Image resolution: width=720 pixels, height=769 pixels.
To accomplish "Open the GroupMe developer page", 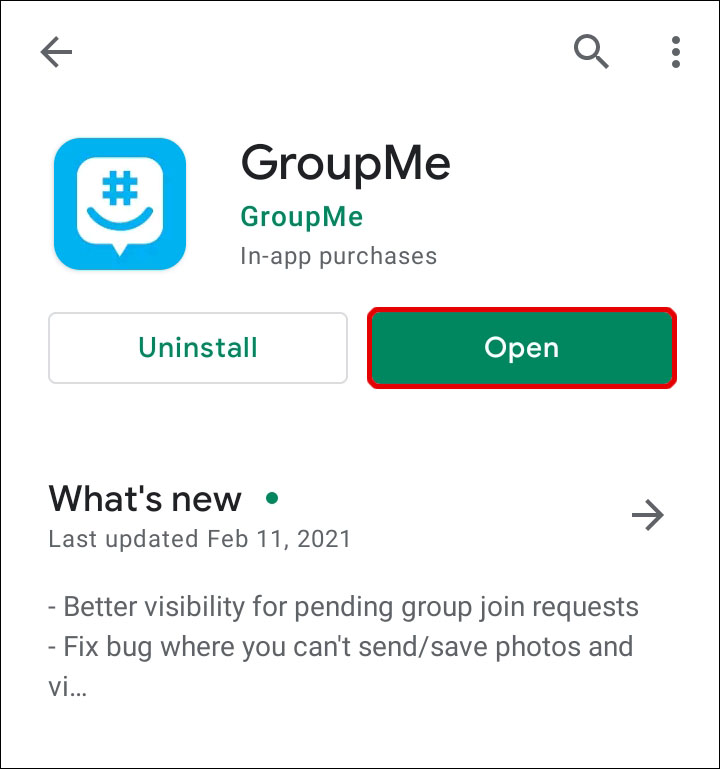I will coord(302,216).
